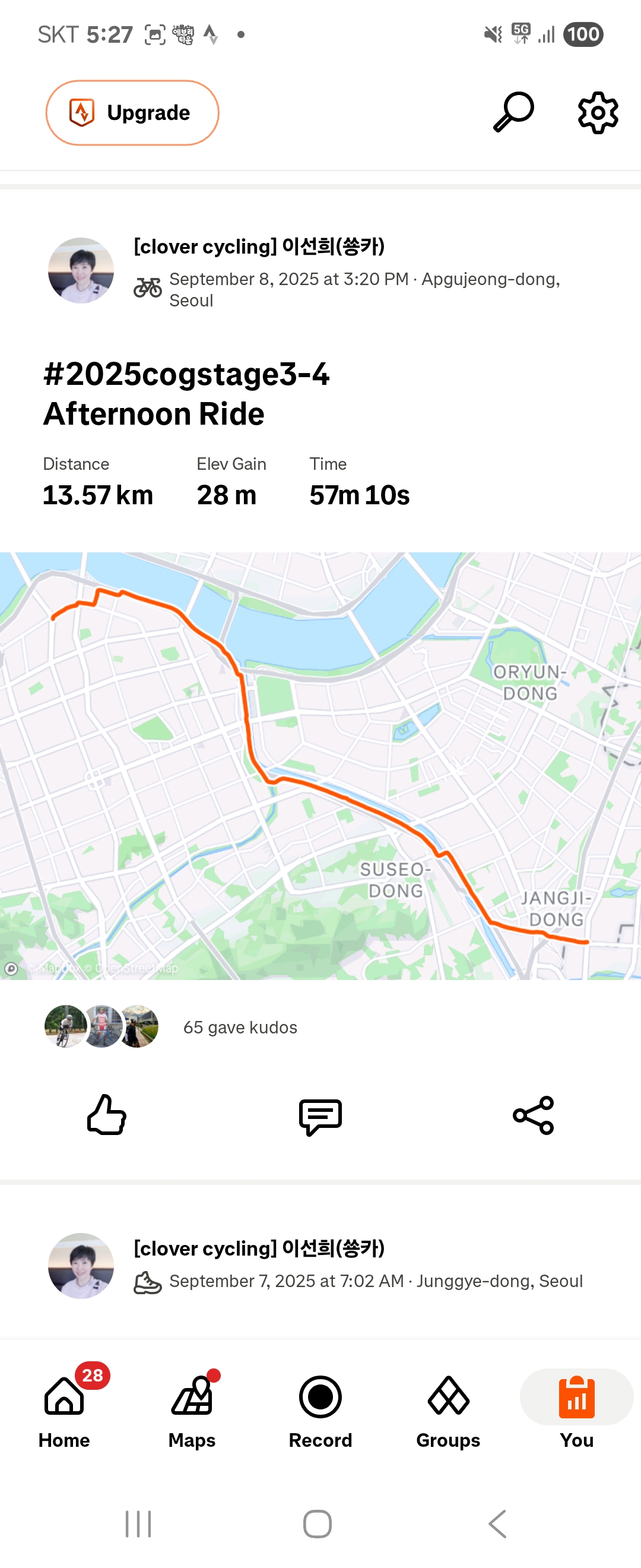Viewport: 641px width, 1568px height.
Task: Share the Afternoon Ride activity
Action: coord(534,1115)
